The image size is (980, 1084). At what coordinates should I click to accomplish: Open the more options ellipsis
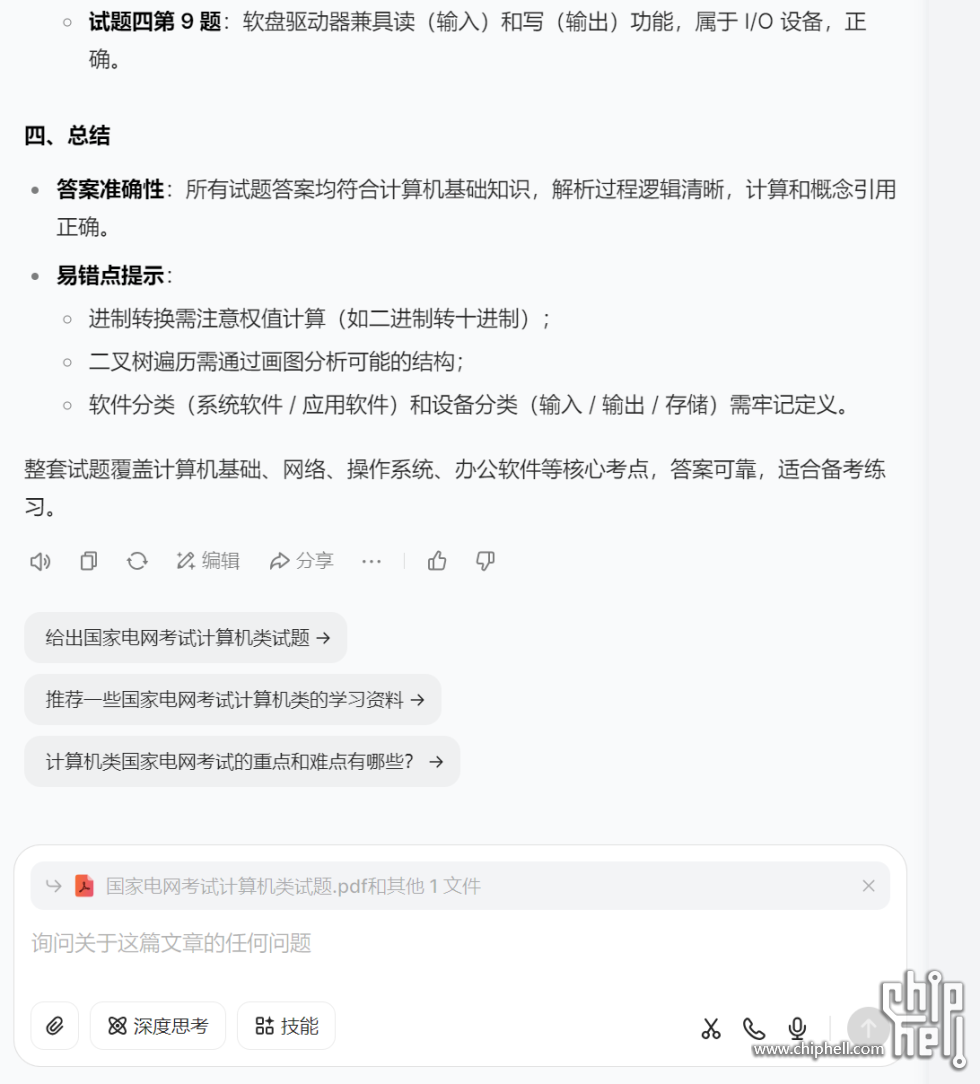click(x=372, y=562)
